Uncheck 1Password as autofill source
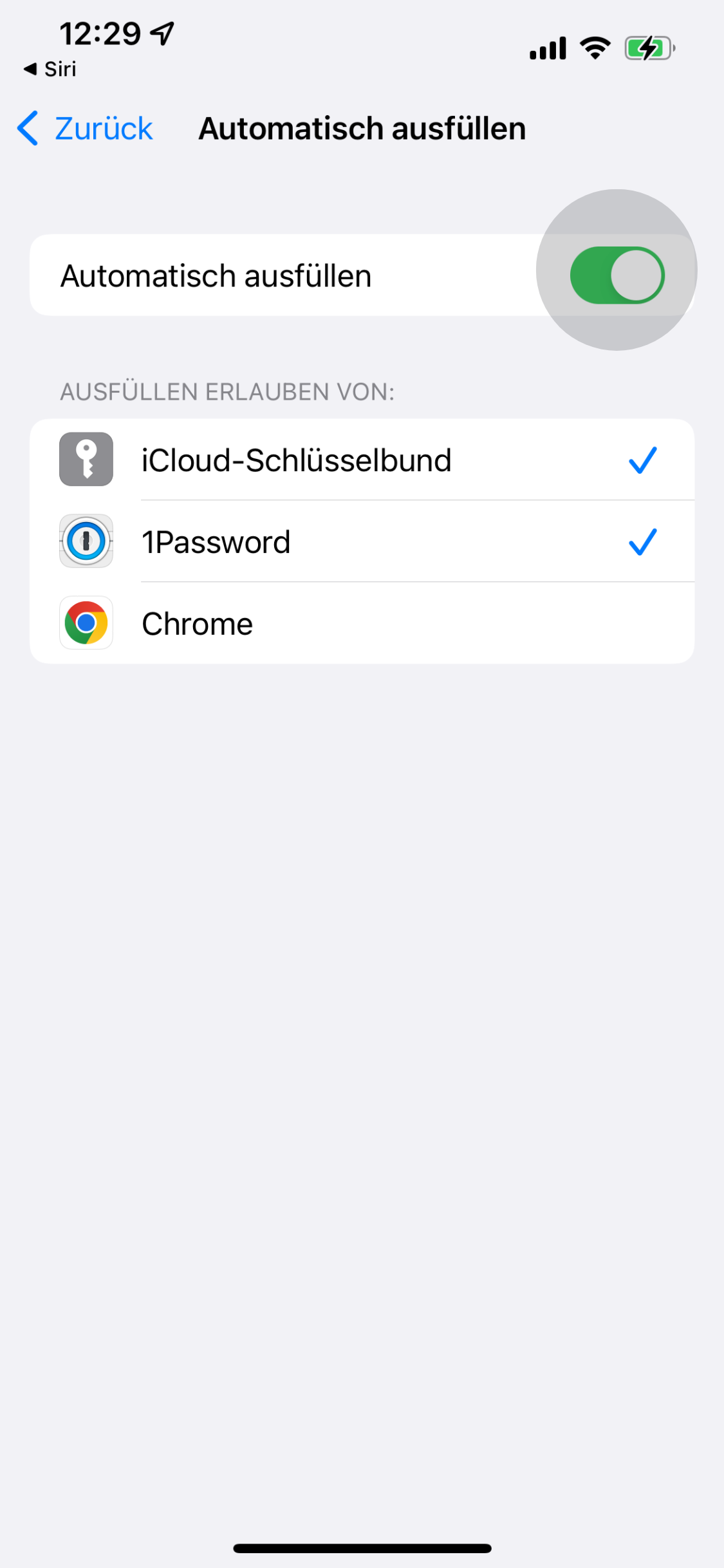 tap(362, 542)
